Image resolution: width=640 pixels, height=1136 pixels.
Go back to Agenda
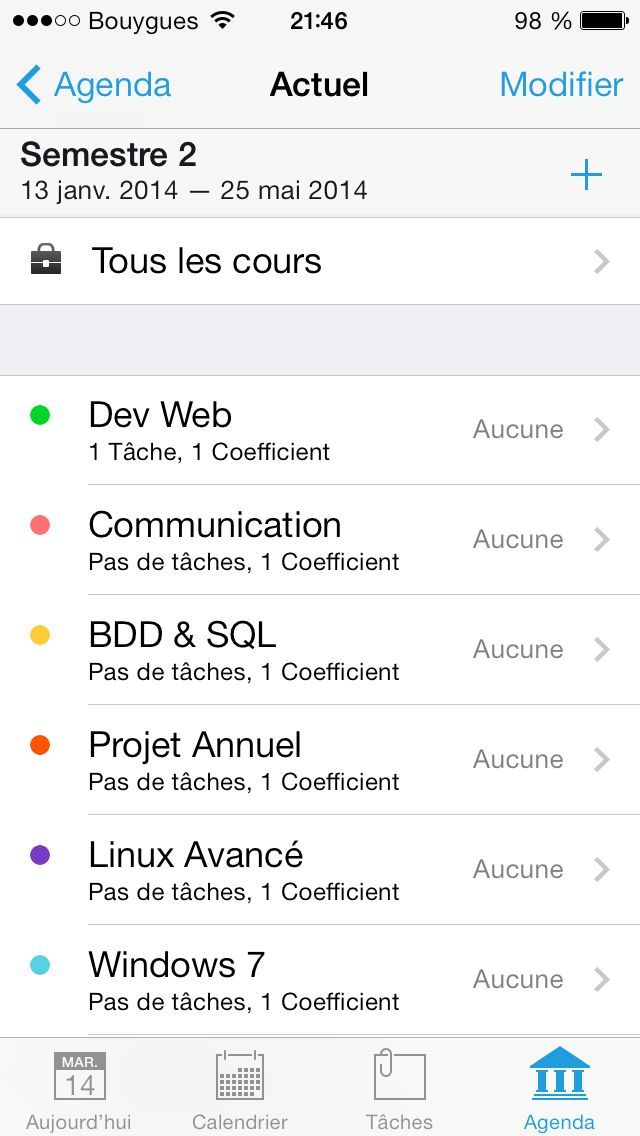point(94,85)
